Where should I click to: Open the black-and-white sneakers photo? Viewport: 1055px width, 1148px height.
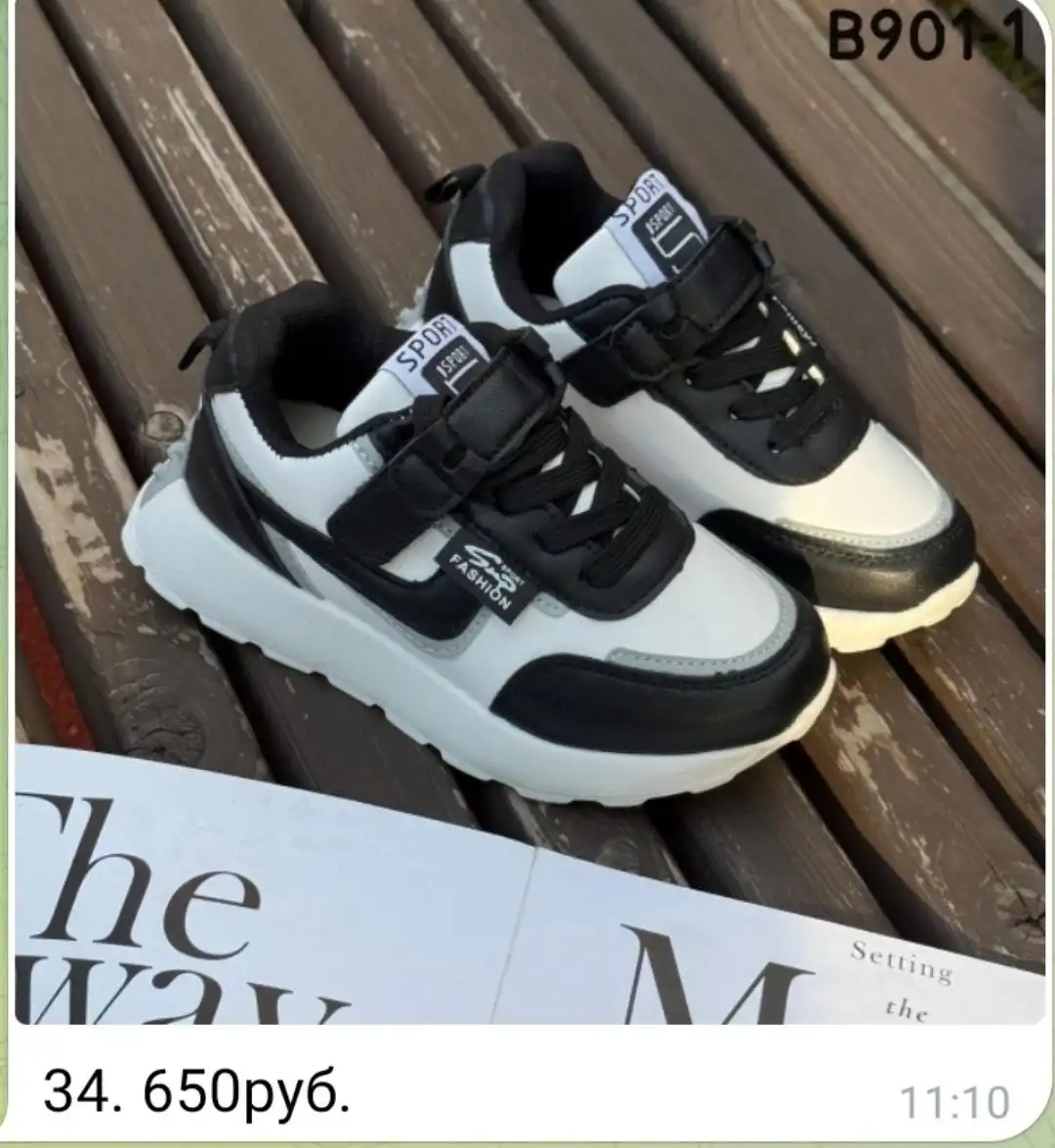[527, 508]
